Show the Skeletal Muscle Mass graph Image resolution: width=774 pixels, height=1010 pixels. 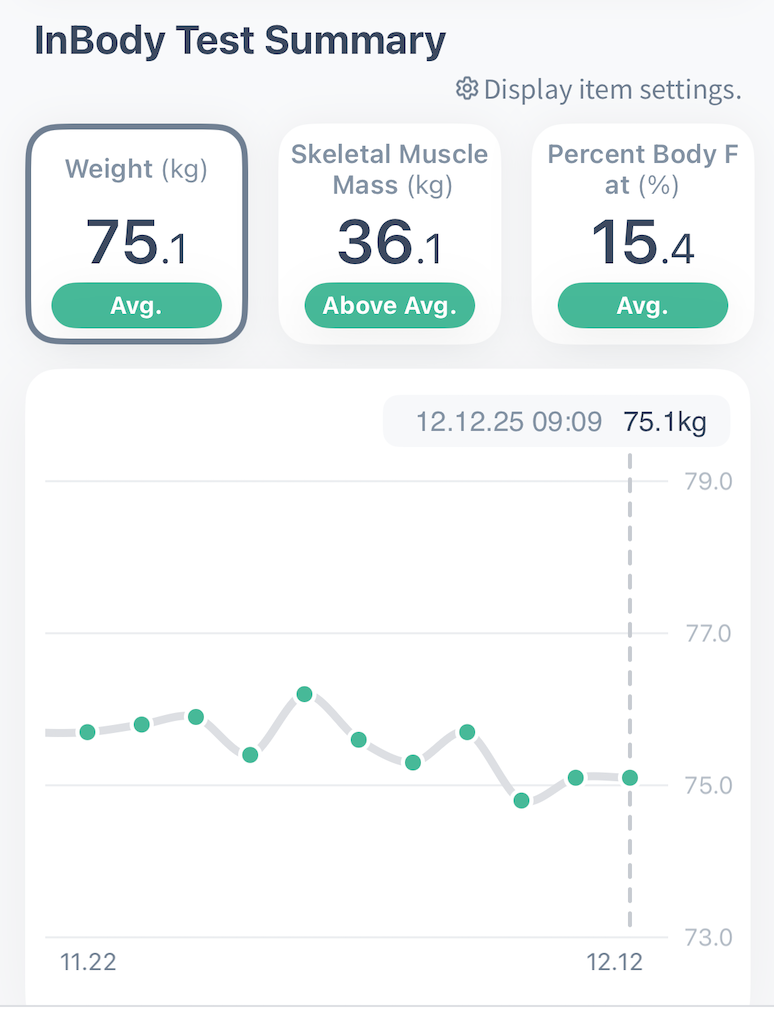tap(389, 234)
